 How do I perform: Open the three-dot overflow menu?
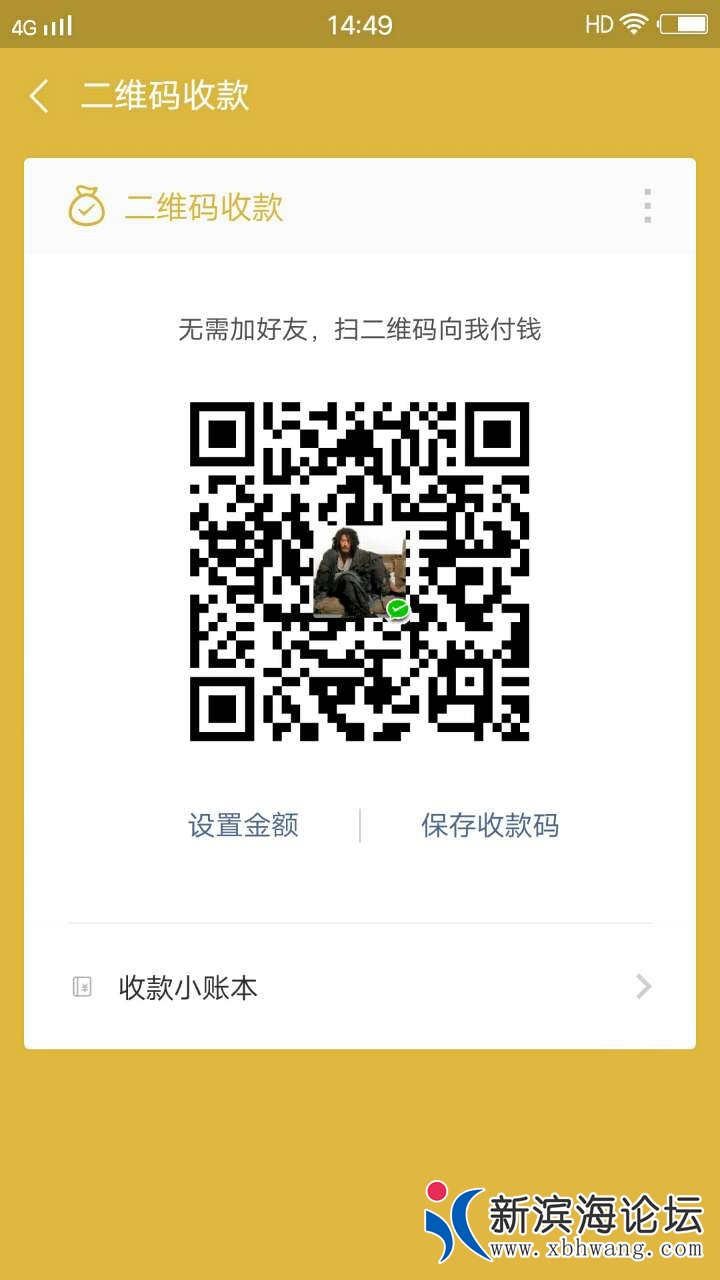[x=647, y=206]
